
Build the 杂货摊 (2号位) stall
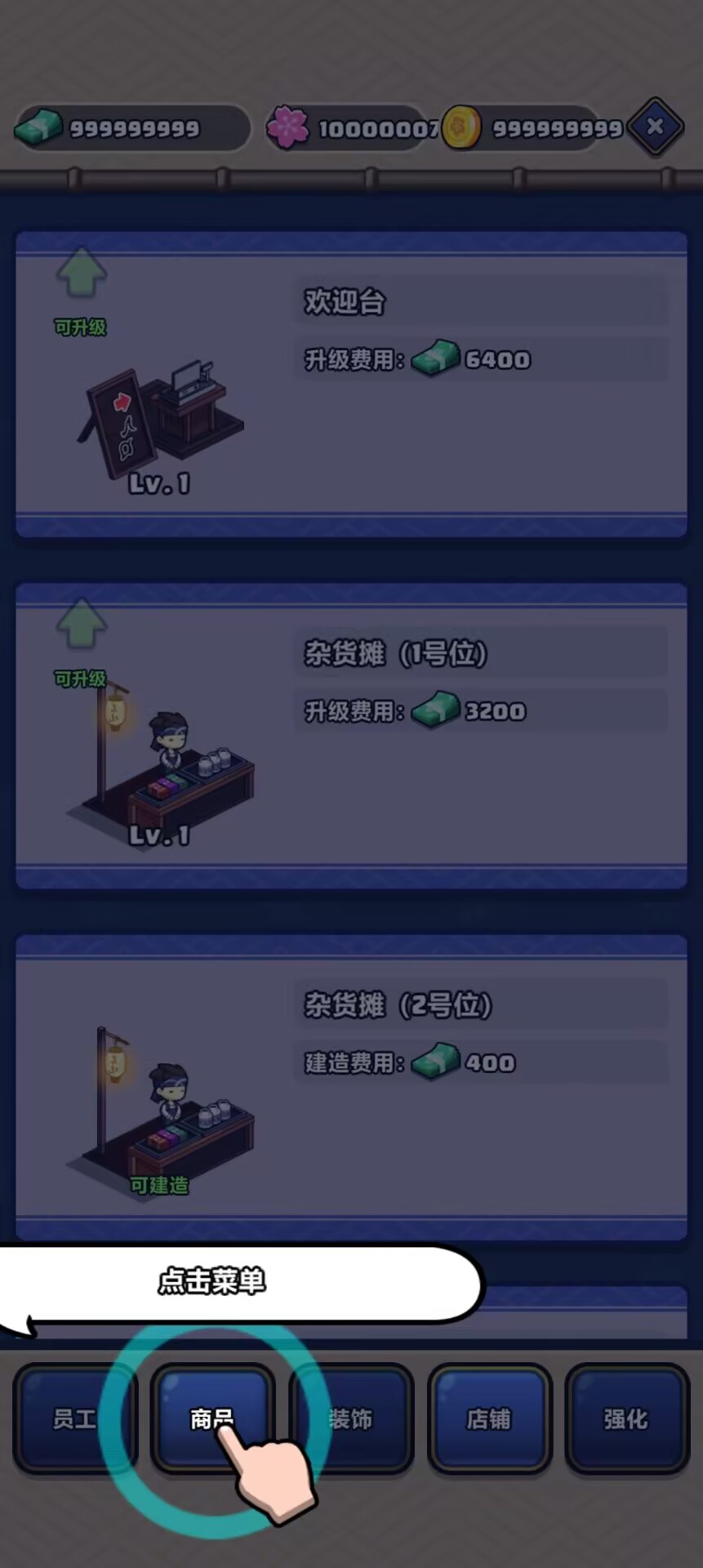(351, 1086)
